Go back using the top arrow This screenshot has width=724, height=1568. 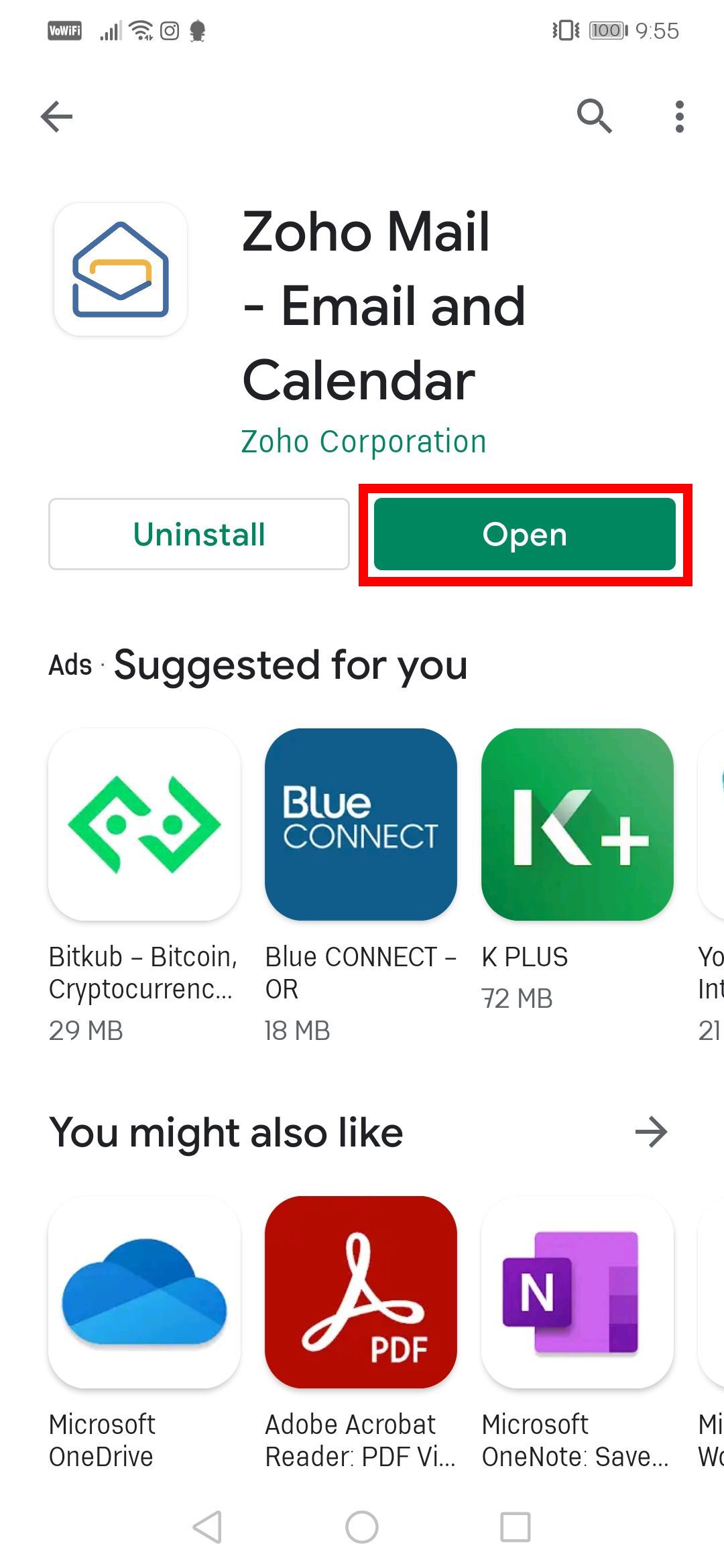56,117
